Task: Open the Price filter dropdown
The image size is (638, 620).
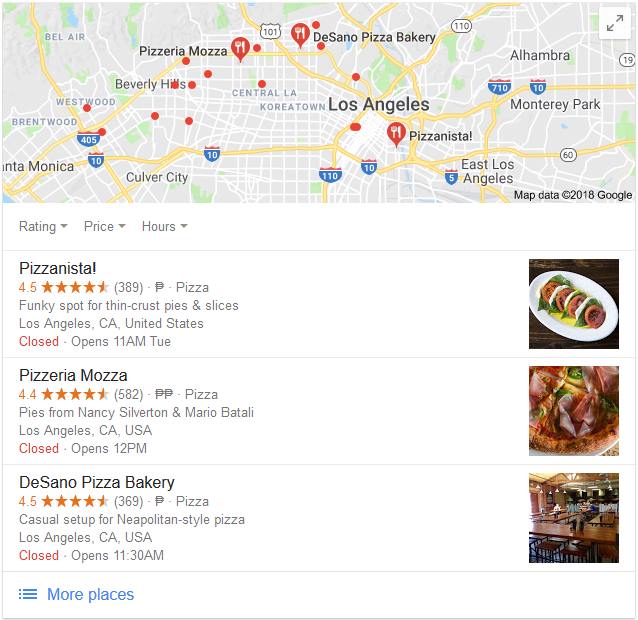Action: point(104,226)
